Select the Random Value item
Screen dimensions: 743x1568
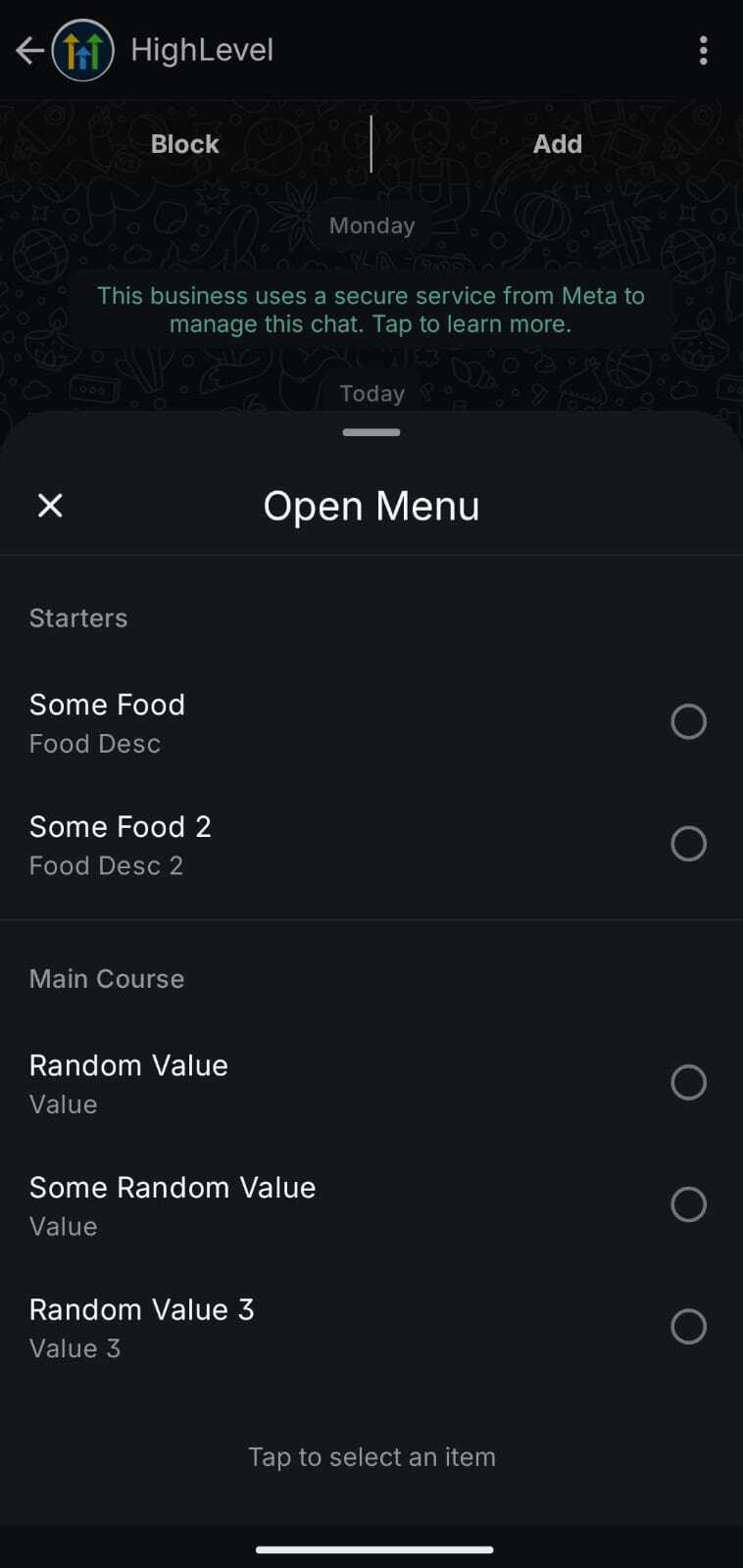click(x=688, y=1083)
